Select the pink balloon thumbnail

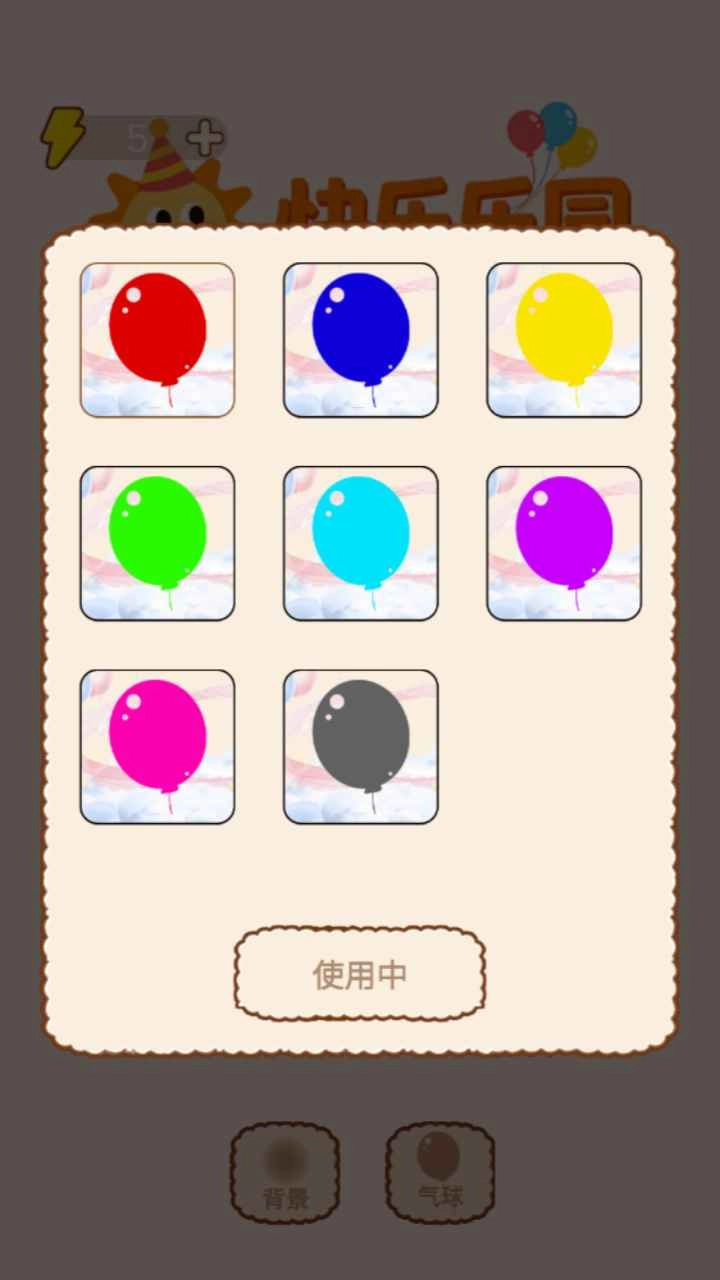(x=157, y=746)
